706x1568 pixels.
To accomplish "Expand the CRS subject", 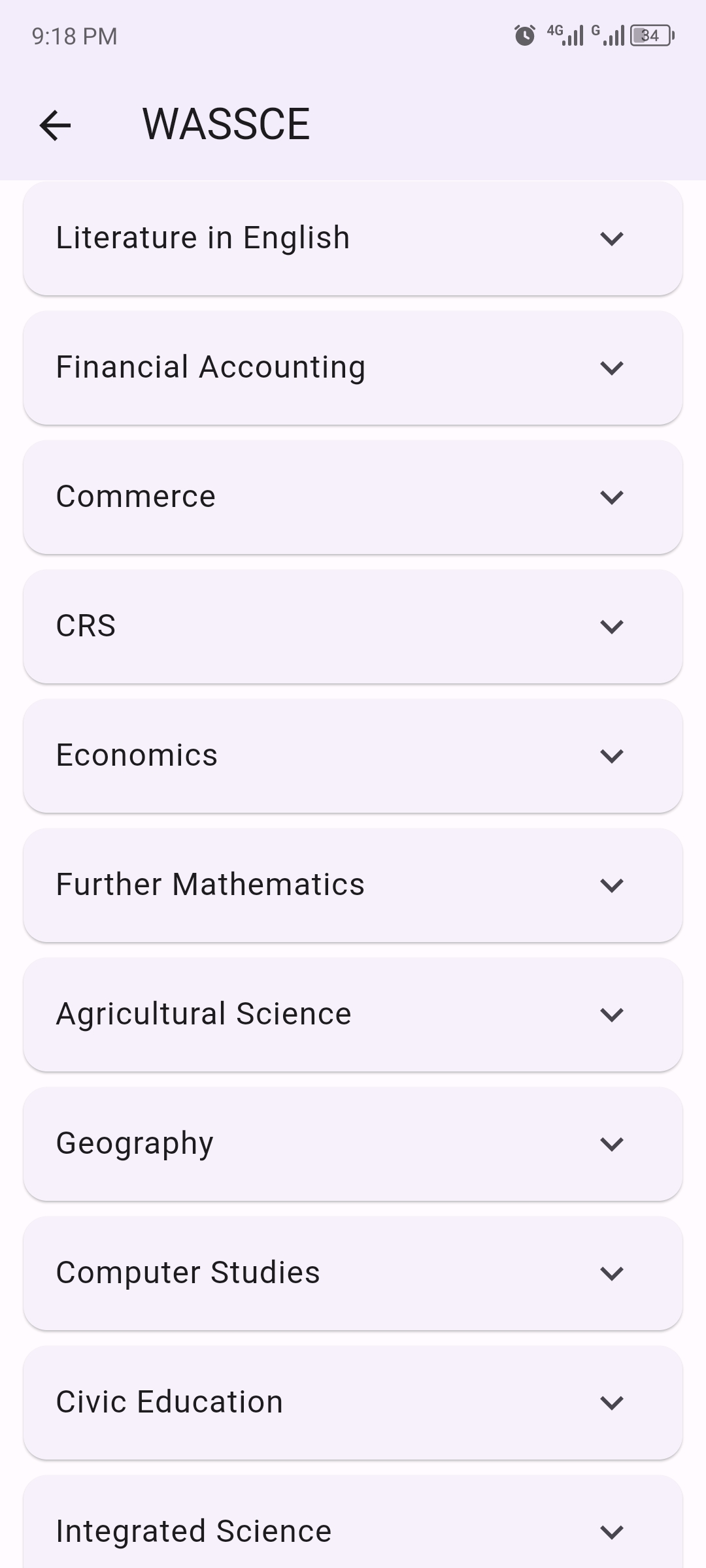I will (x=353, y=626).
